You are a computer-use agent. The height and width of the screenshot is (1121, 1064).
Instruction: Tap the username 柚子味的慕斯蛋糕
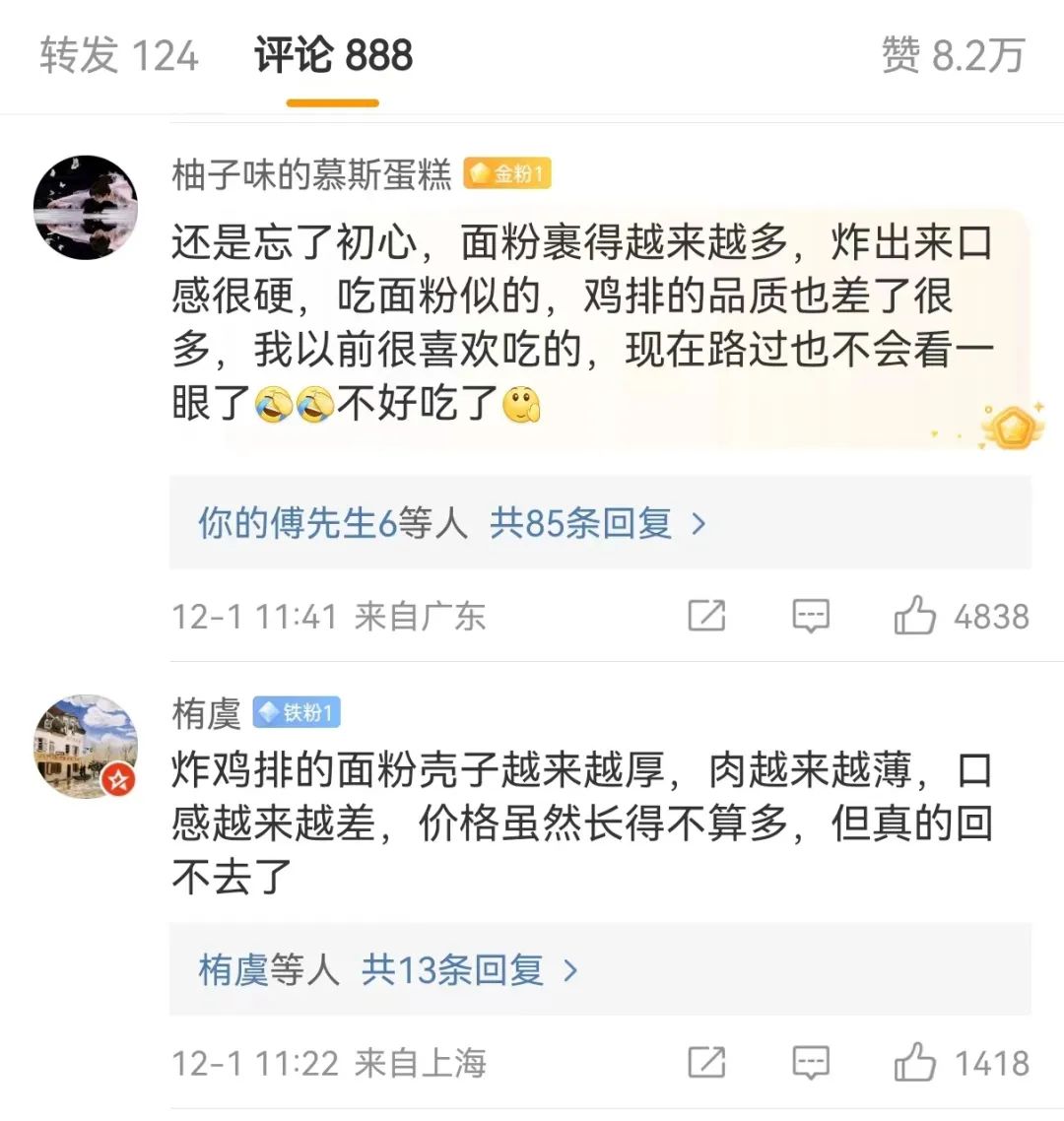(x=311, y=175)
